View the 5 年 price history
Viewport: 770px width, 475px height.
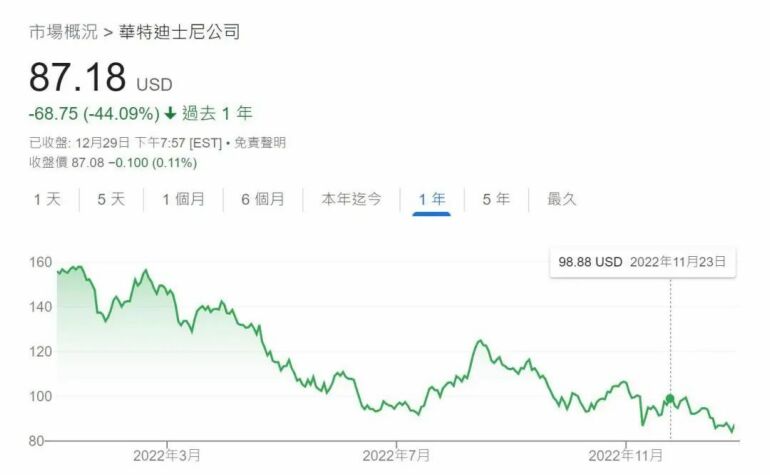[x=496, y=199]
